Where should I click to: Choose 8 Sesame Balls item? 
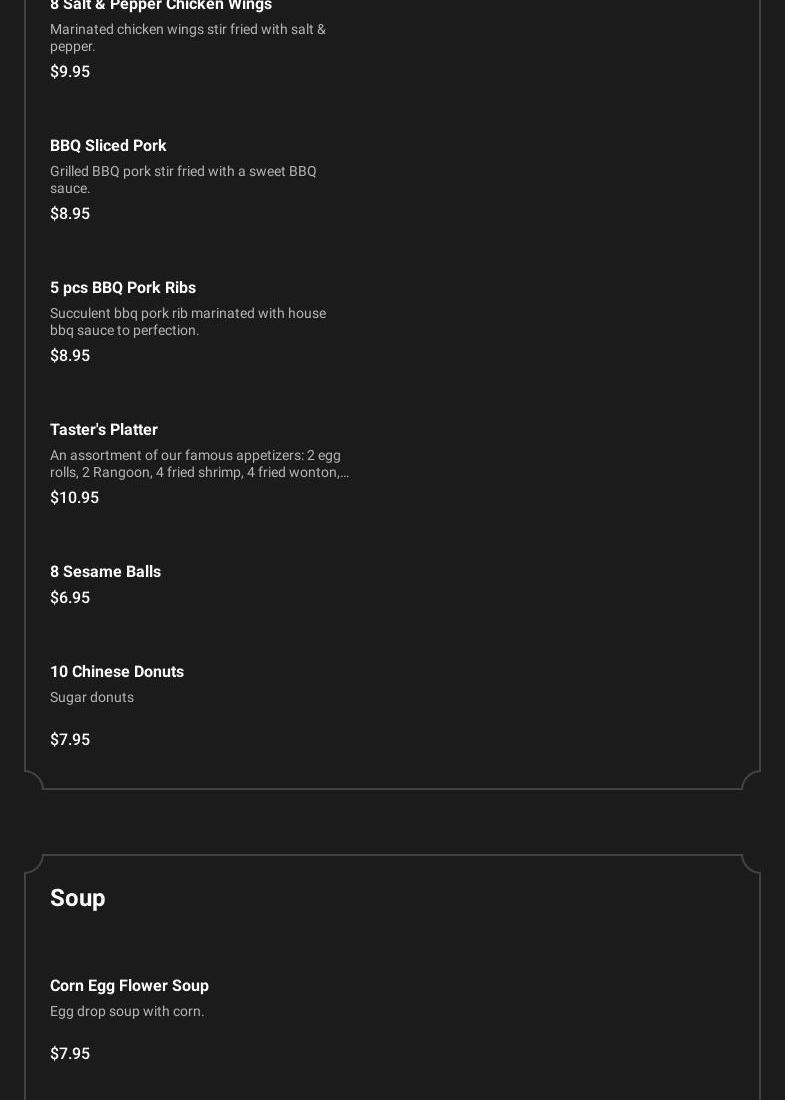105,572
